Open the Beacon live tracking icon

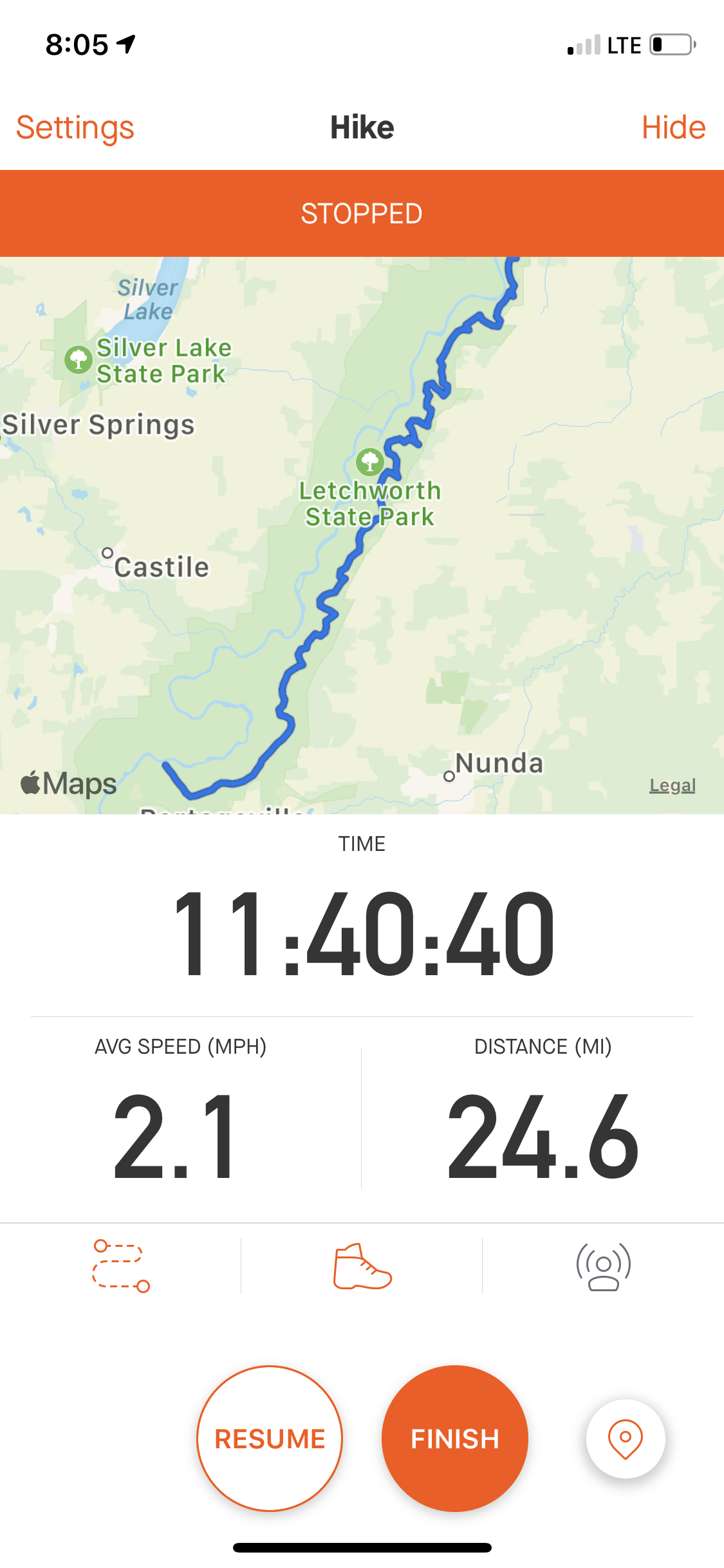[x=603, y=1266]
